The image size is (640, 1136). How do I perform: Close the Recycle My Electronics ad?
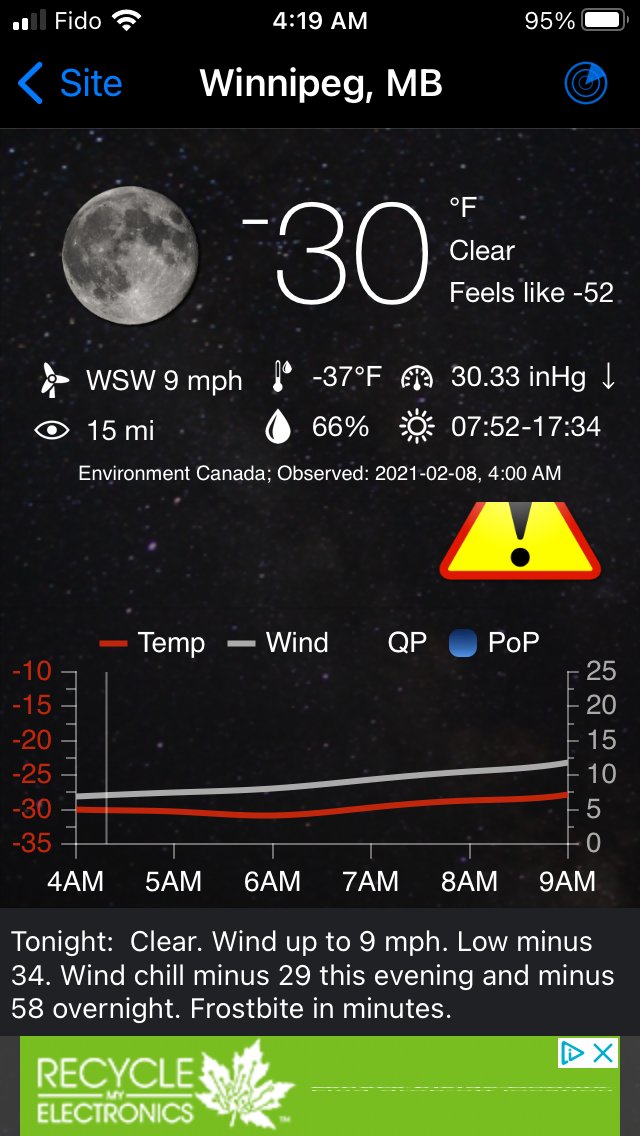(x=603, y=1053)
